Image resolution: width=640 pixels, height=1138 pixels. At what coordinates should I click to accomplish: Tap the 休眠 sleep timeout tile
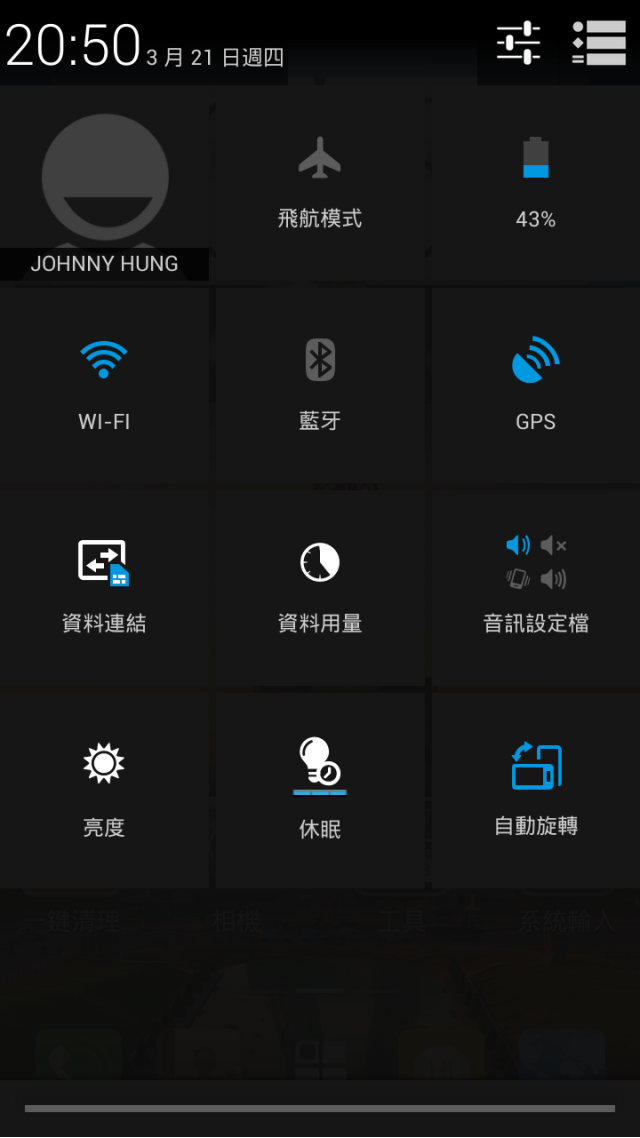click(x=320, y=790)
